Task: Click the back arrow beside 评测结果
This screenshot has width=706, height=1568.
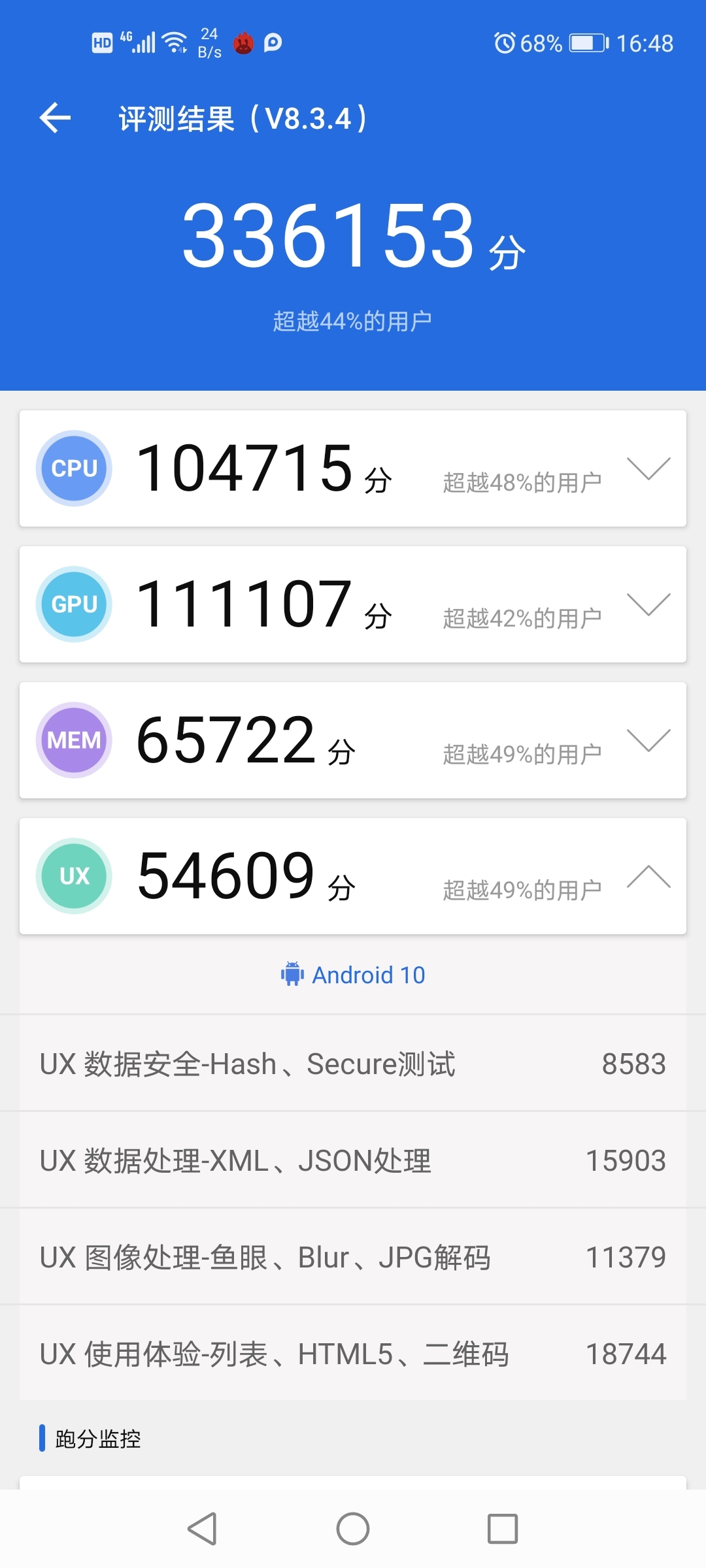Action: (x=56, y=118)
